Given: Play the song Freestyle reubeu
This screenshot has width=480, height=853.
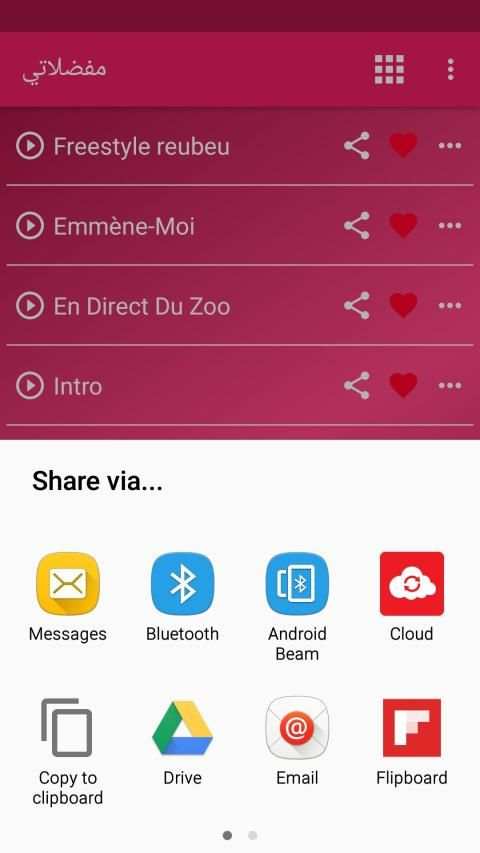Looking at the screenshot, I should point(29,146).
